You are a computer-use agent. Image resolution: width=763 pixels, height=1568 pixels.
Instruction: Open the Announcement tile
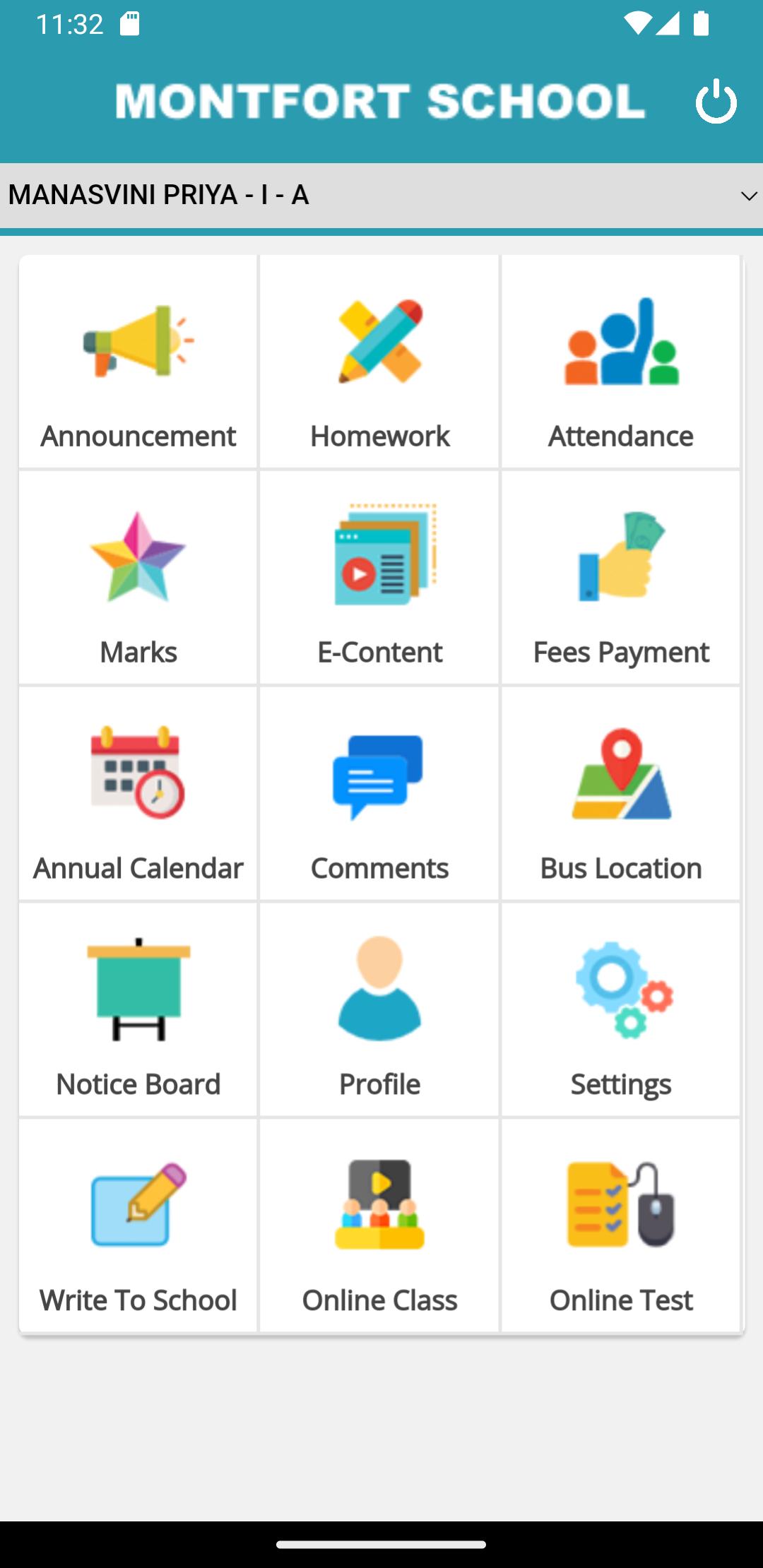pyautogui.click(x=138, y=362)
